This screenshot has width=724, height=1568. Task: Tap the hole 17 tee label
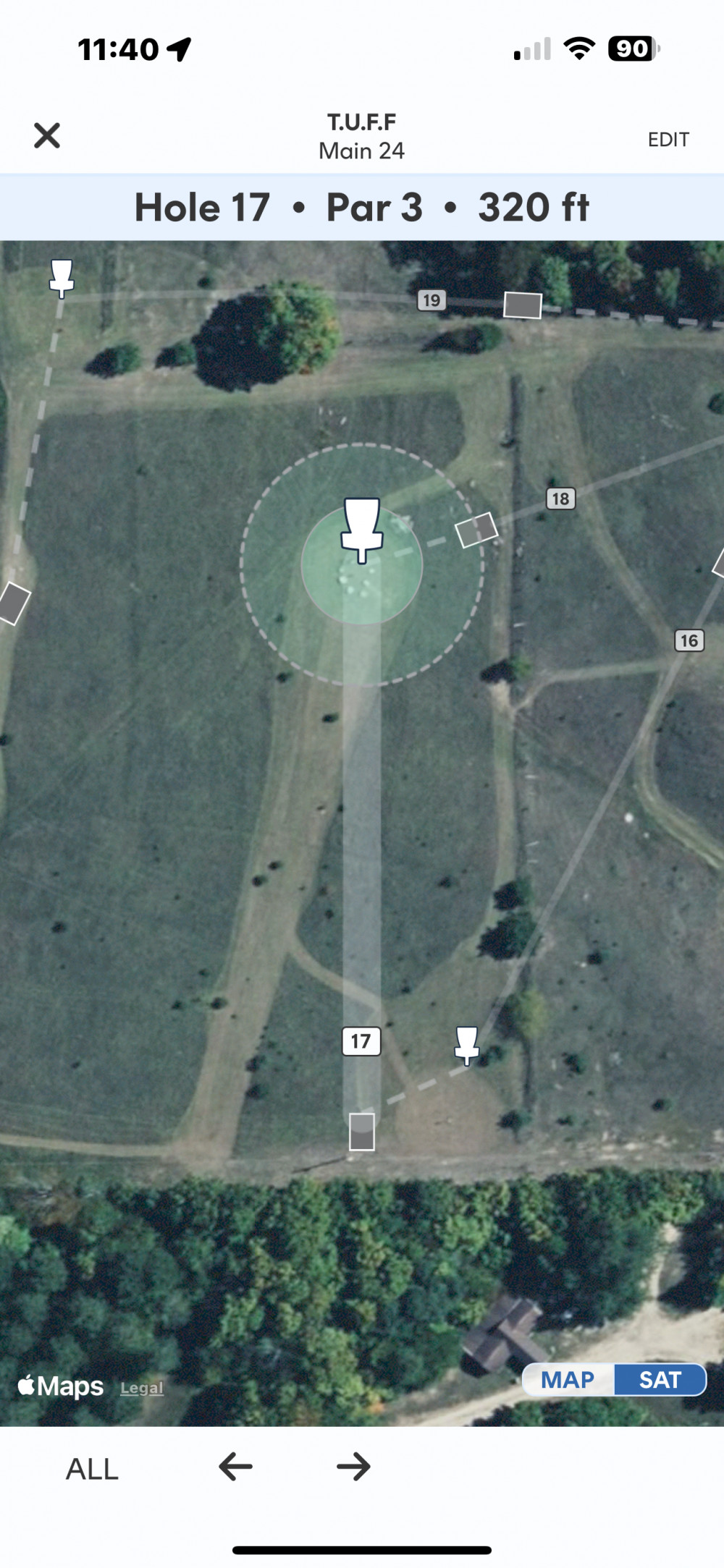coord(361,1041)
